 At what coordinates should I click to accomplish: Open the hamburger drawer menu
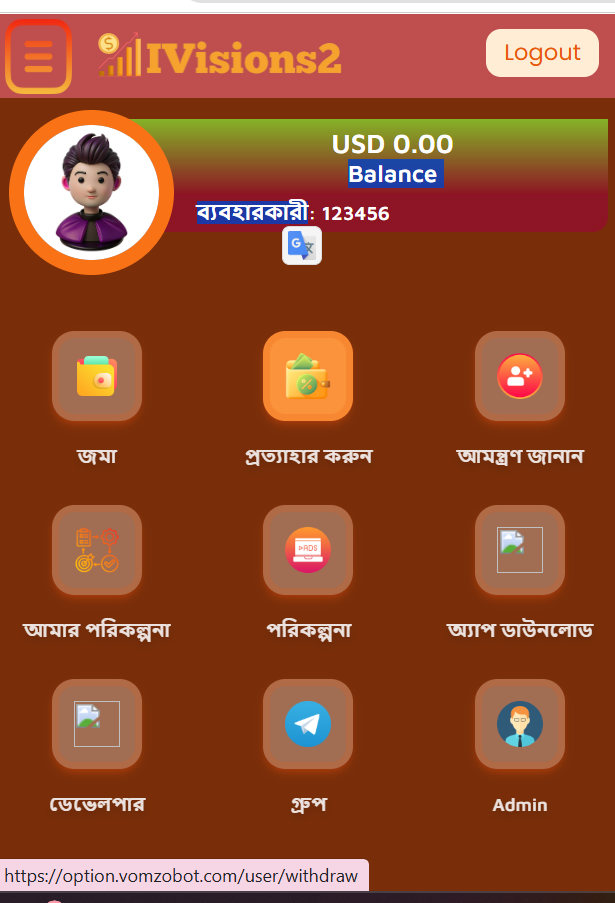(38, 56)
